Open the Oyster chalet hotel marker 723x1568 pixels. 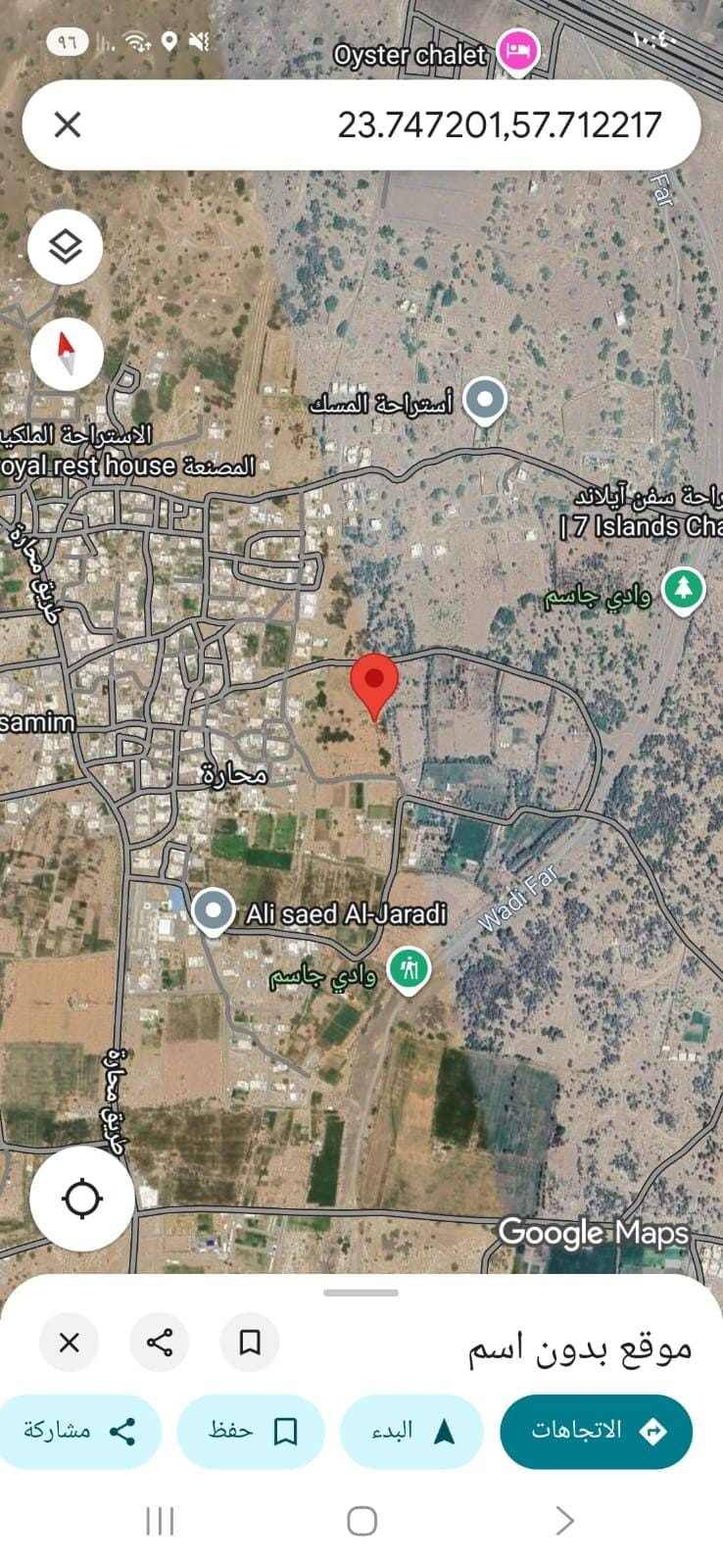click(517, 50)
